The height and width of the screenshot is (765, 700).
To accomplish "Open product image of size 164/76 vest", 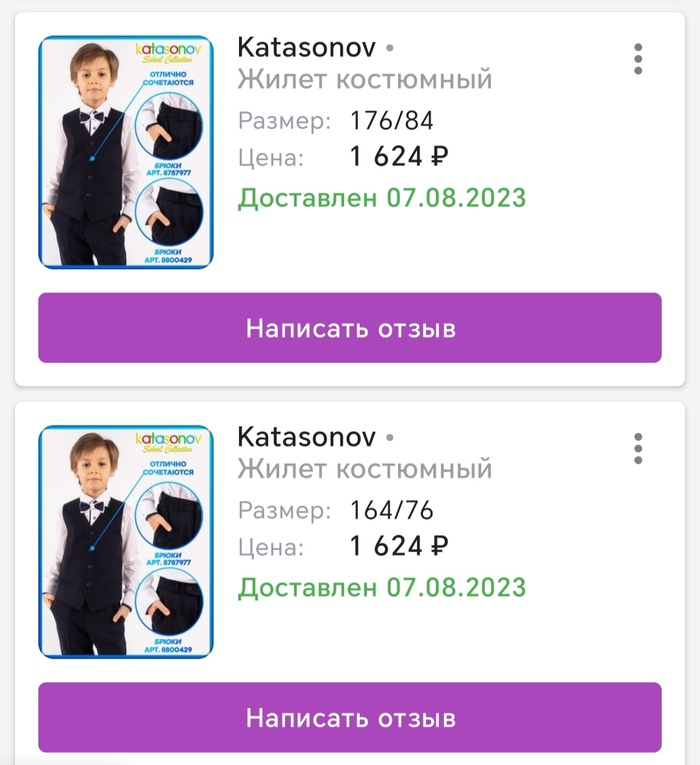I will pyautogui.click(x=126, y=541).
